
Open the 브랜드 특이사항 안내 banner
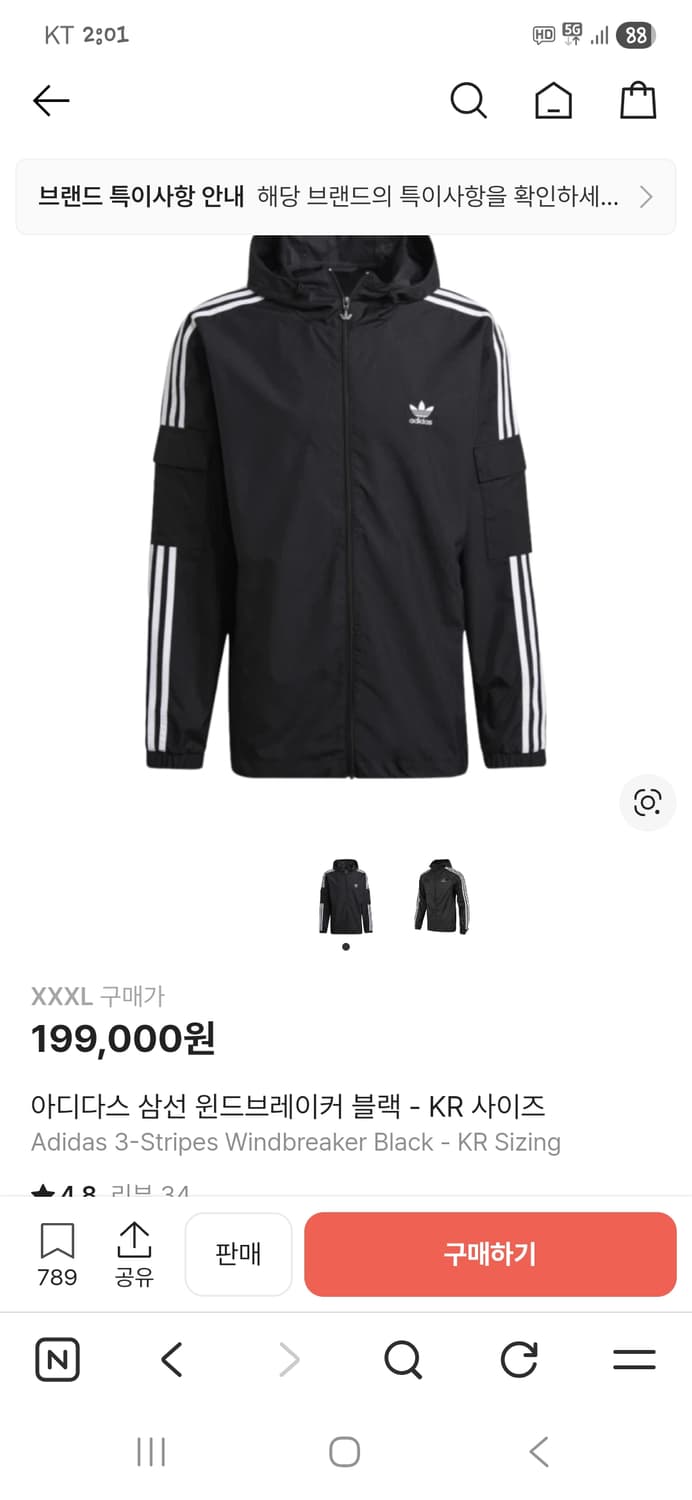pyautogui.click(x=346, y=196)
